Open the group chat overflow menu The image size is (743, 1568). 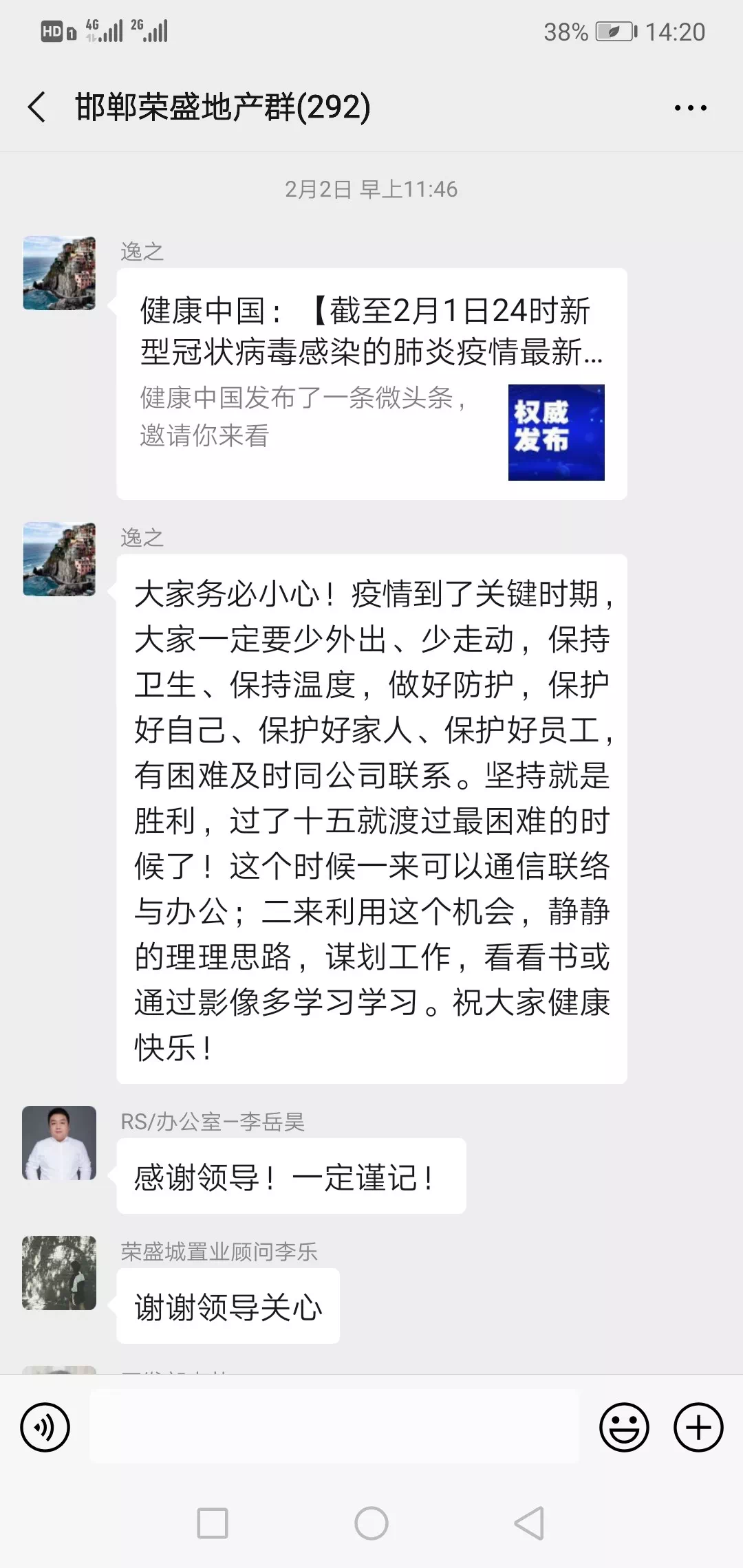tap(690, 108)
